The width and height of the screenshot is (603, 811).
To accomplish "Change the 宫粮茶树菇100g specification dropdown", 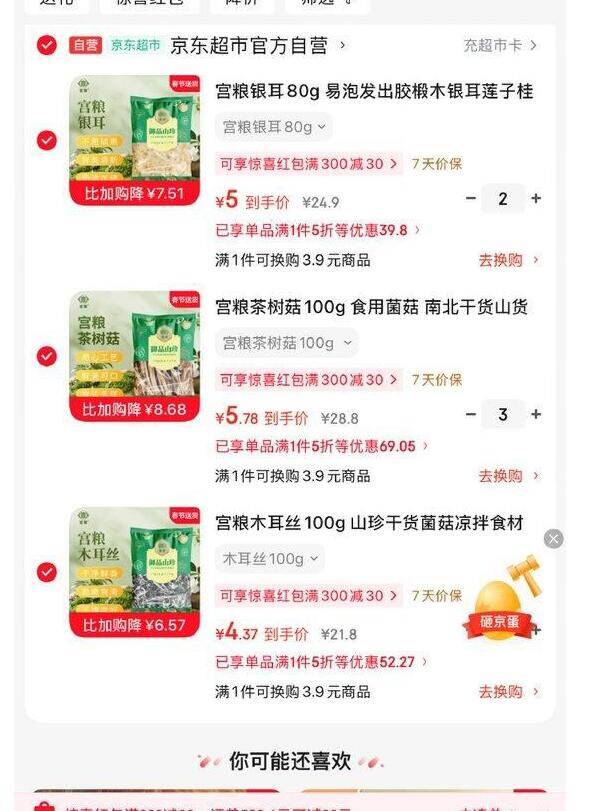I will tap(287, 343).
